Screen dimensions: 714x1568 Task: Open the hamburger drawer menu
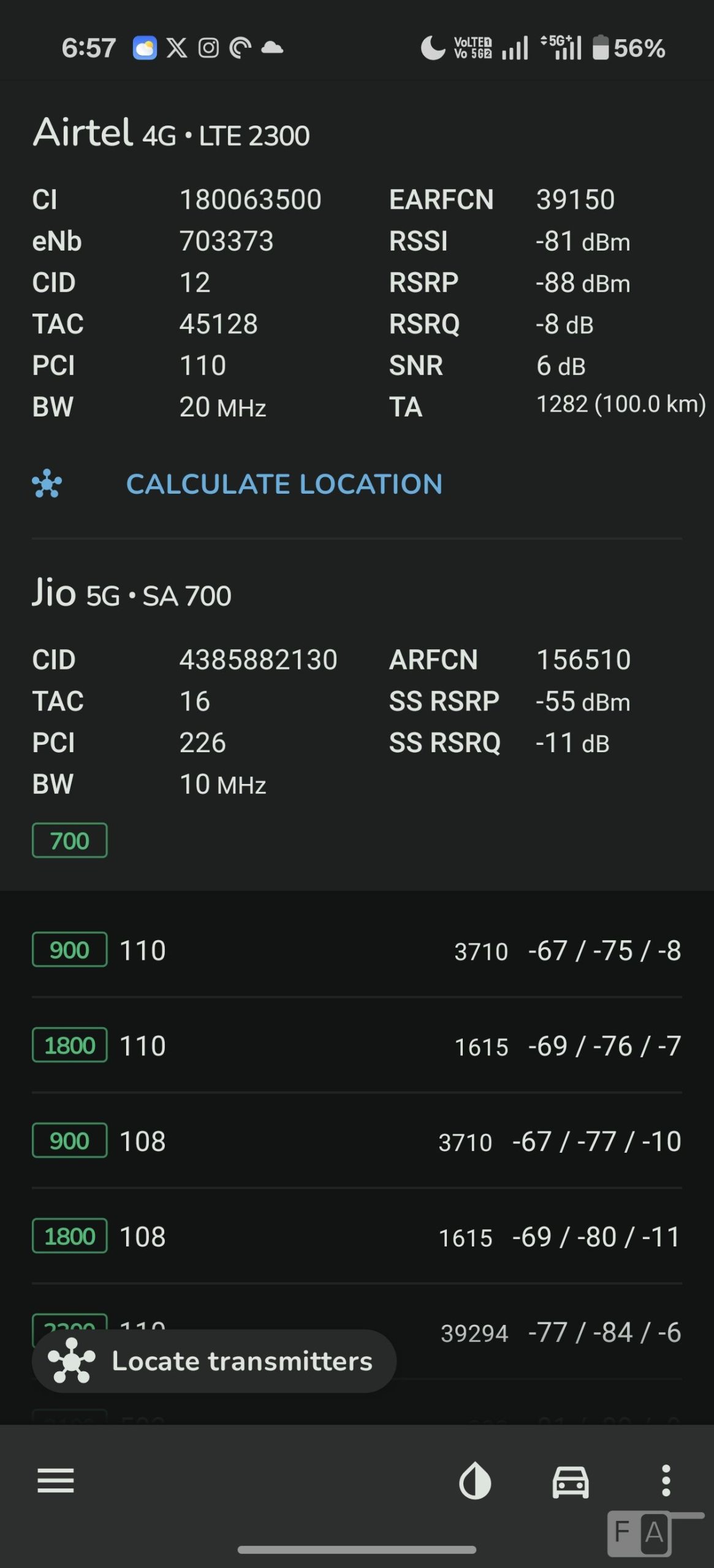point(56,1481)
